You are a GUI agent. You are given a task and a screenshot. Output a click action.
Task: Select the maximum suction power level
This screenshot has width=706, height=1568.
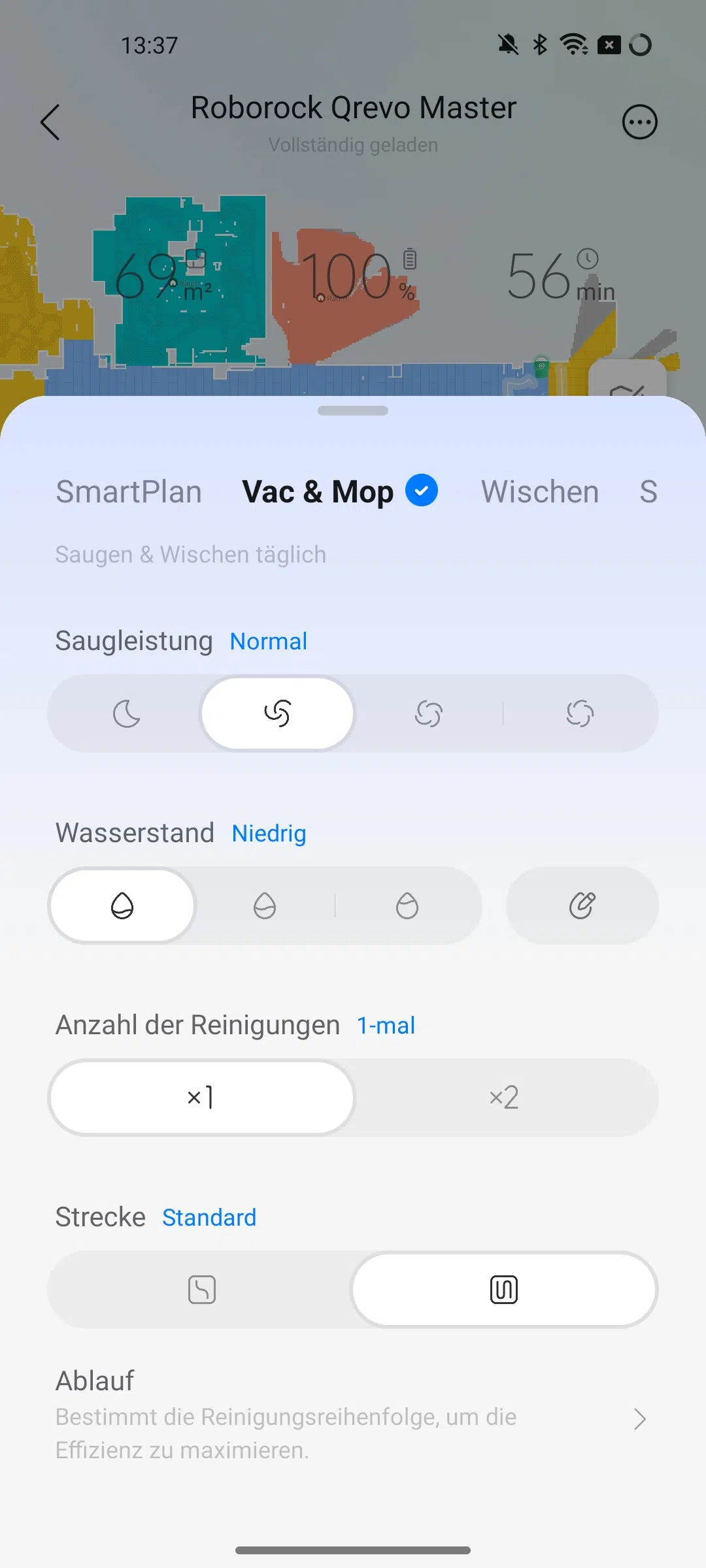click(x=580, y=713)
